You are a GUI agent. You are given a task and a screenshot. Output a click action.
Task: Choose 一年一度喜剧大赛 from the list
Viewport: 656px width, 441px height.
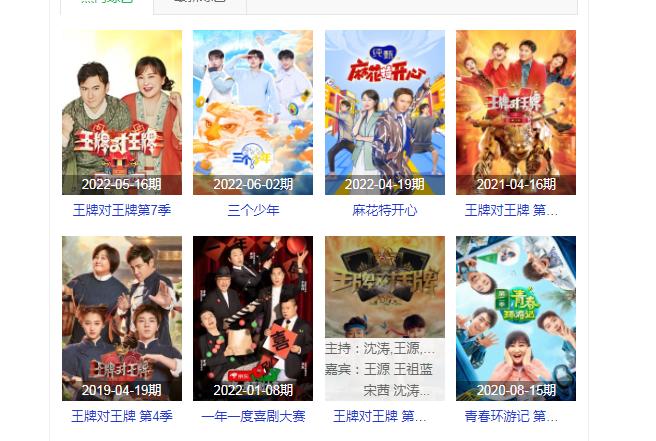click(253, 318)
